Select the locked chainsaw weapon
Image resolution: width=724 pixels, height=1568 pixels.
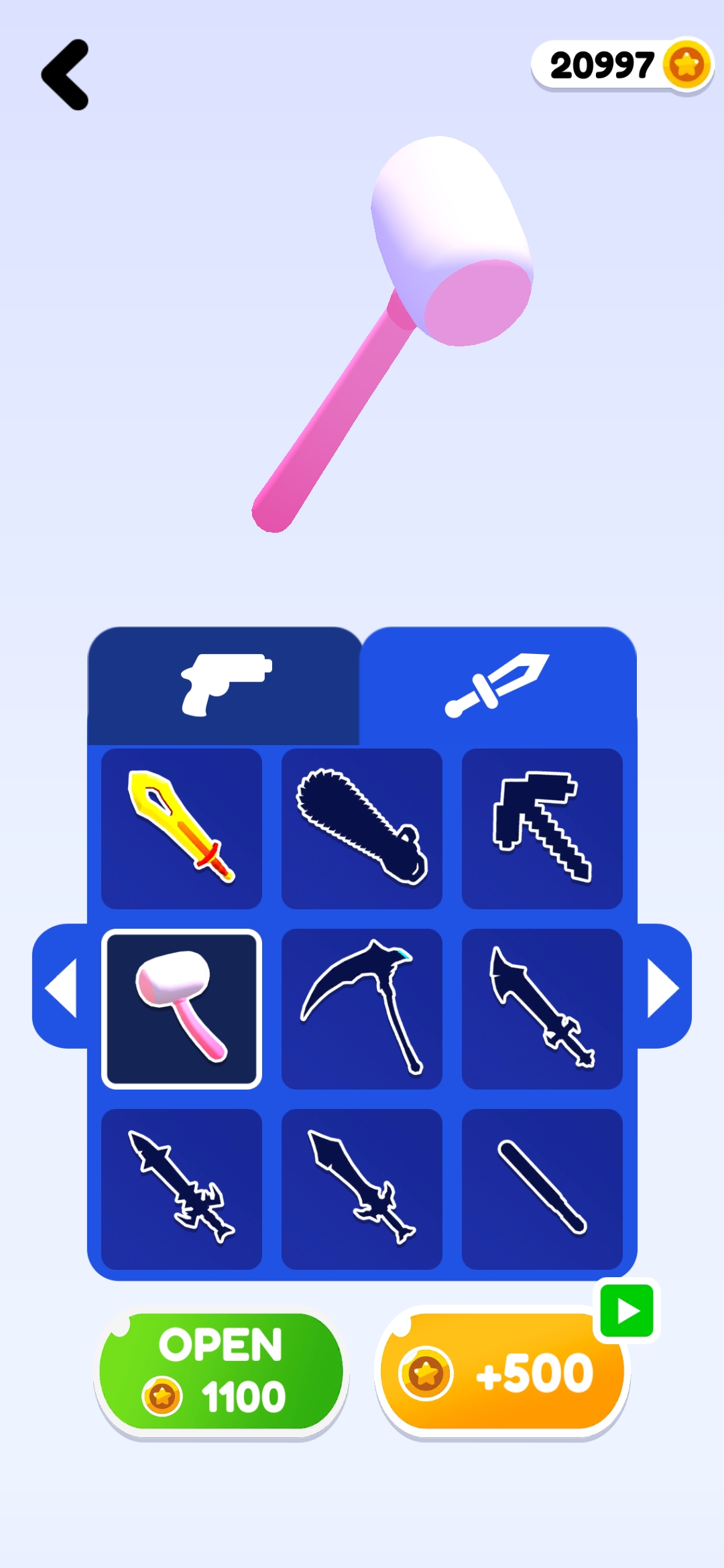coord(361,828)
